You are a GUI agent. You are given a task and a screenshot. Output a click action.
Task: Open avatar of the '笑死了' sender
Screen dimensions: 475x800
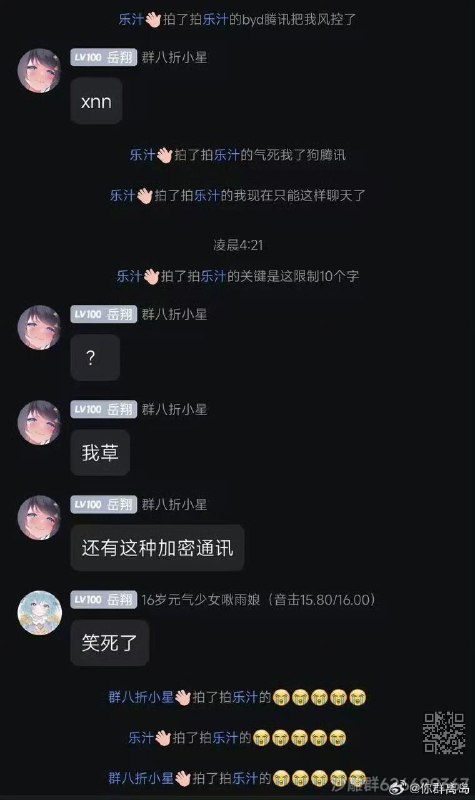click(39, 613)
